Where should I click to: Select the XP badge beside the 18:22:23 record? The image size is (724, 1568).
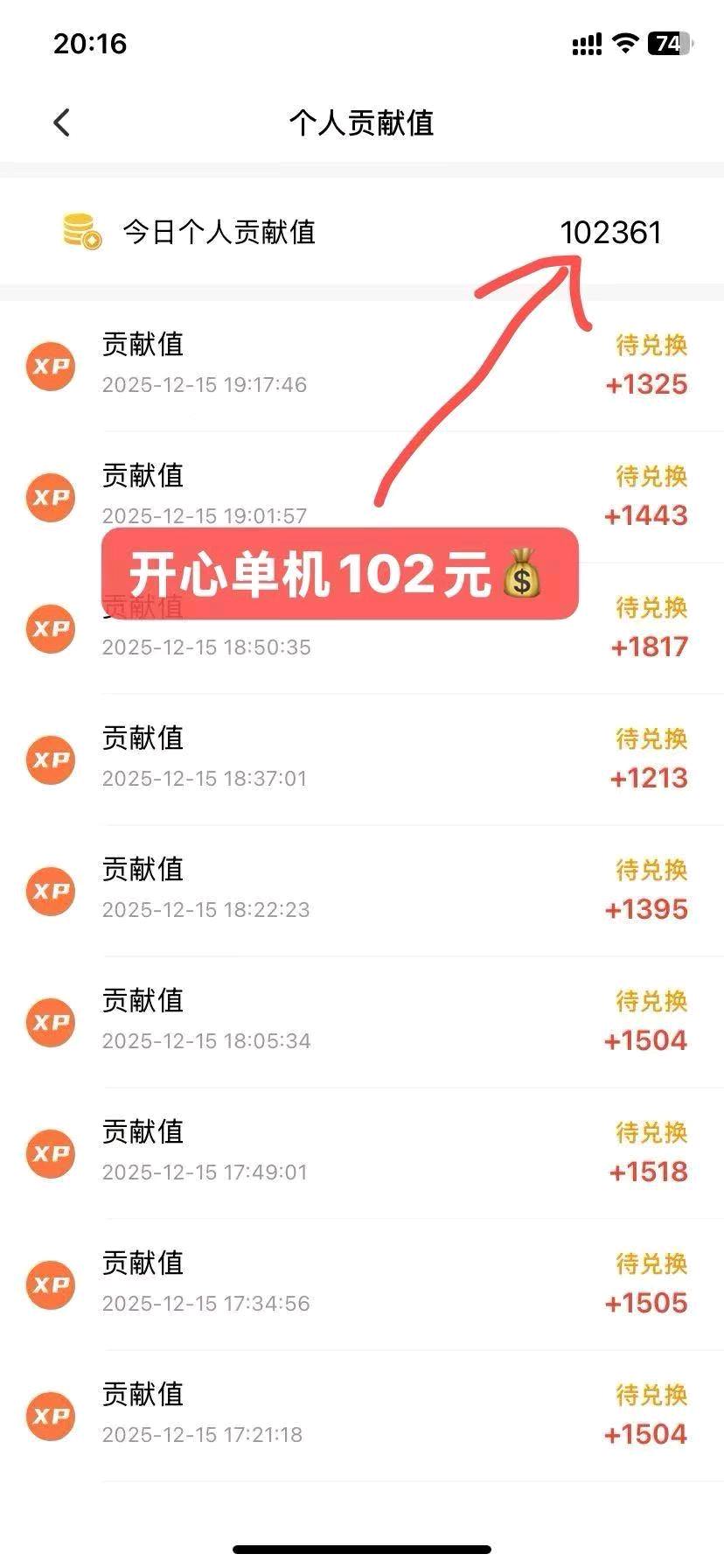click(x=50, y=891)
